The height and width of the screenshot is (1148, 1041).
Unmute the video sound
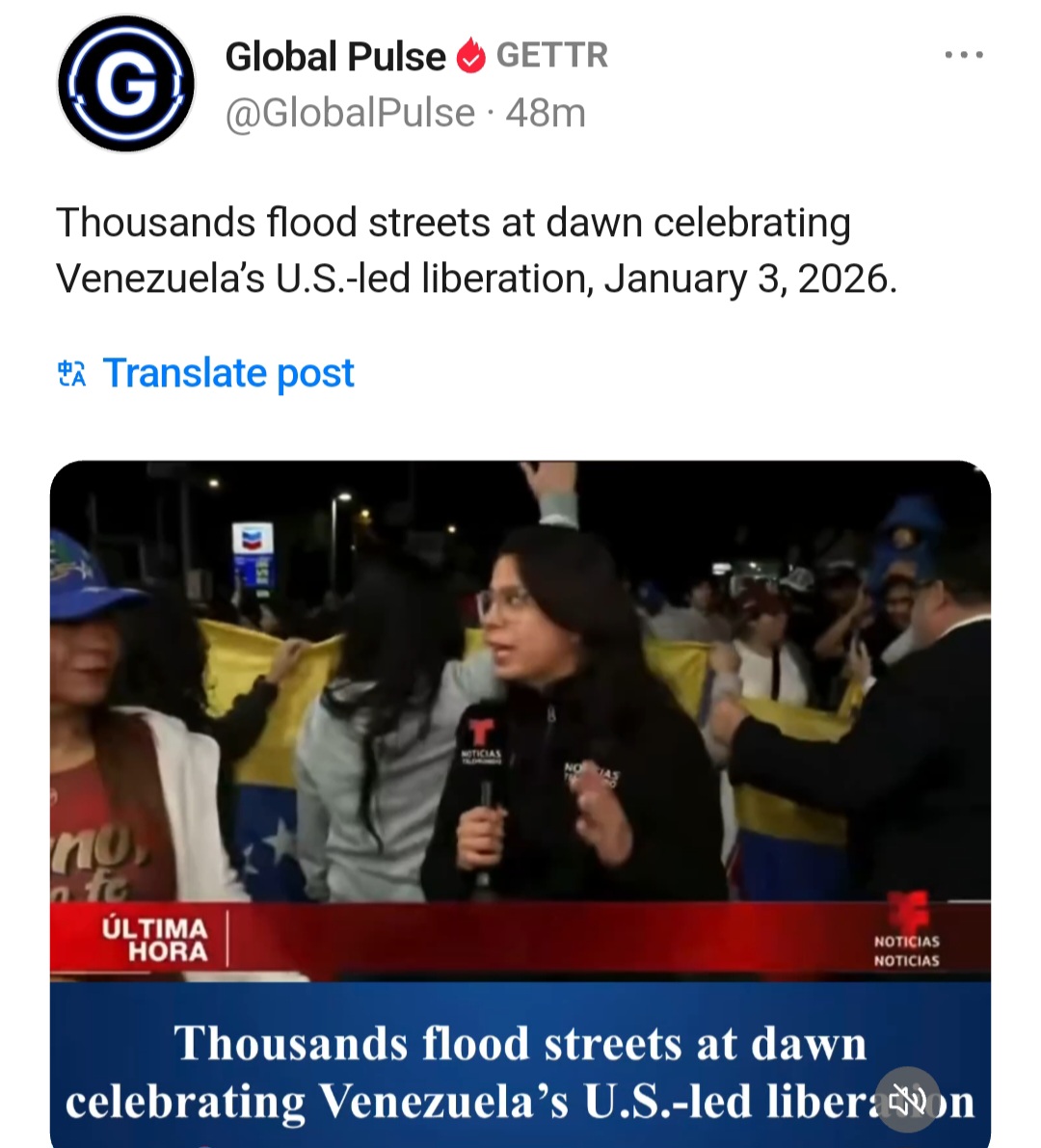(907, 1098)
